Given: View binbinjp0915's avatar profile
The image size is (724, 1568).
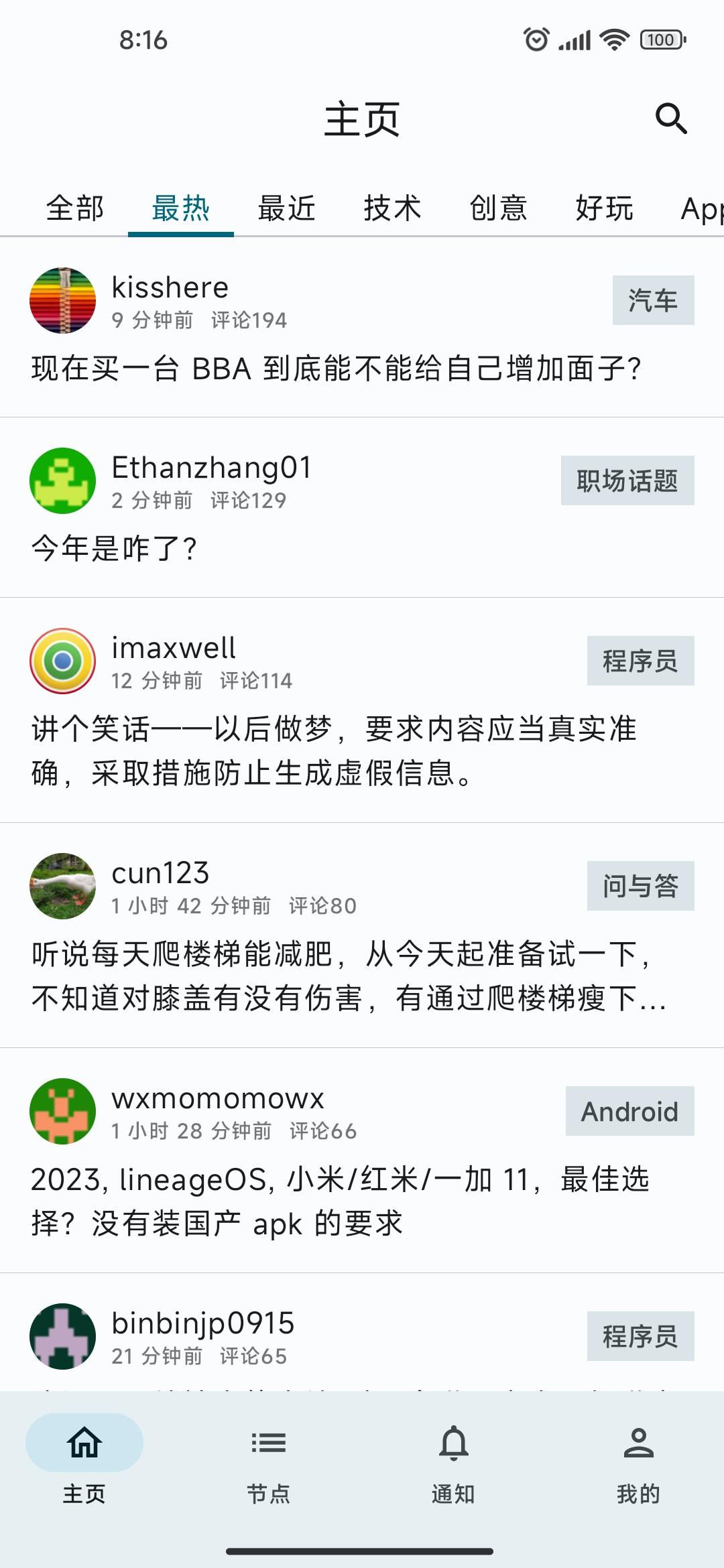Looking at the screenshot, I should 63,1336.
